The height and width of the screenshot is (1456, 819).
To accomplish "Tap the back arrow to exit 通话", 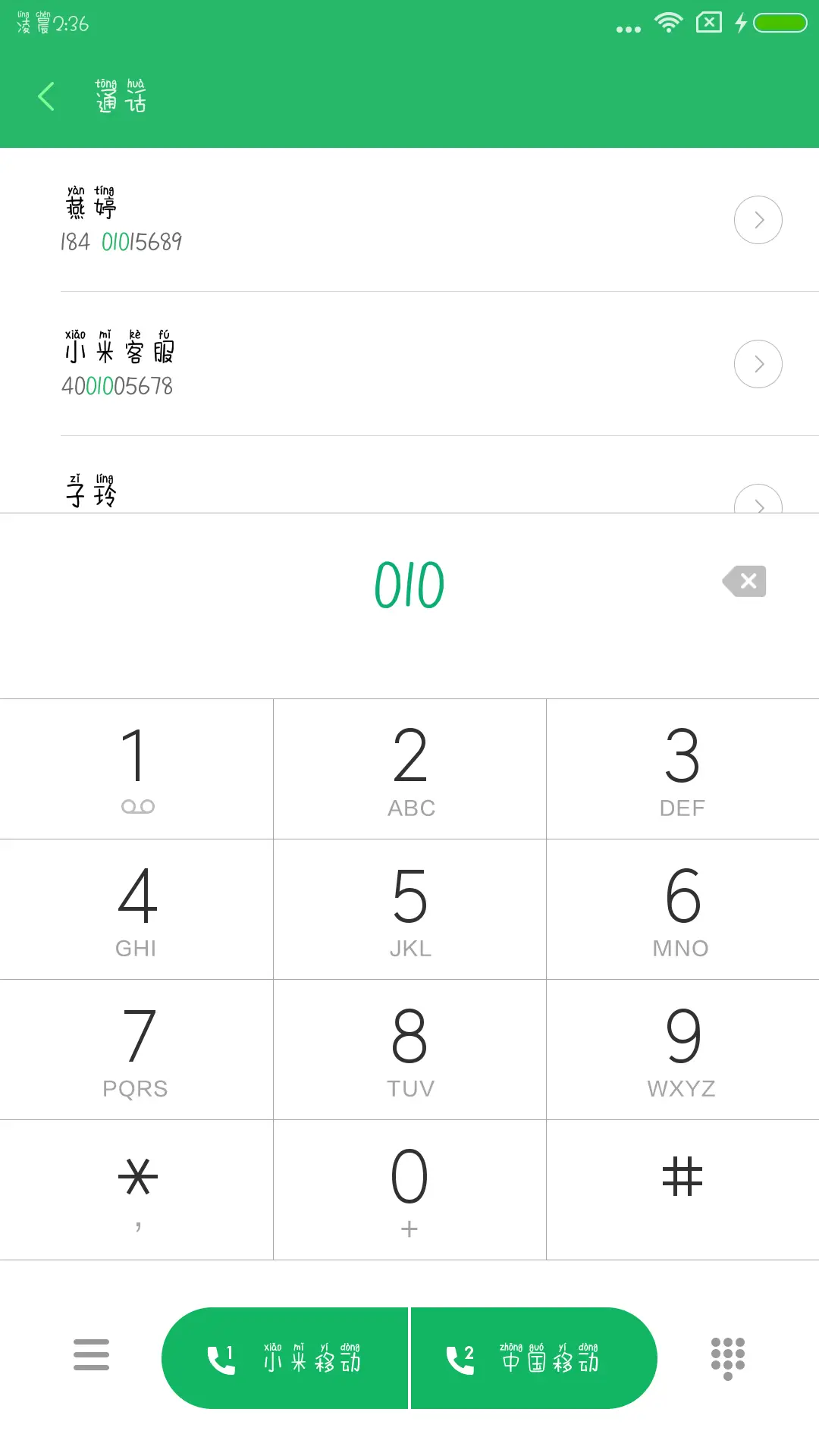I will point(47,96).
